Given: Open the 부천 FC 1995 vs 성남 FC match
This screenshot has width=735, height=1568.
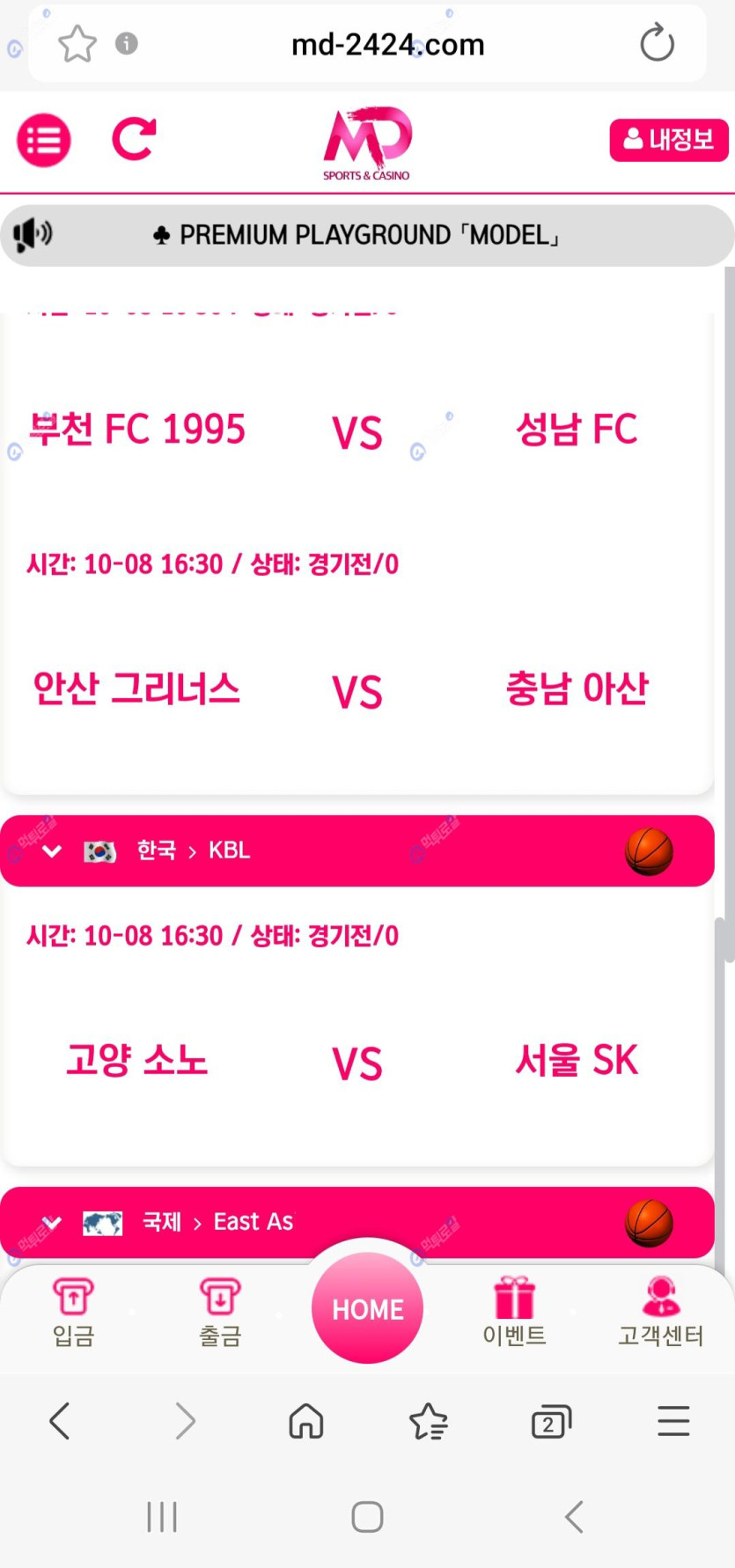Looking at the screenshot, I should pyautogui.click(x=356, y=431).
